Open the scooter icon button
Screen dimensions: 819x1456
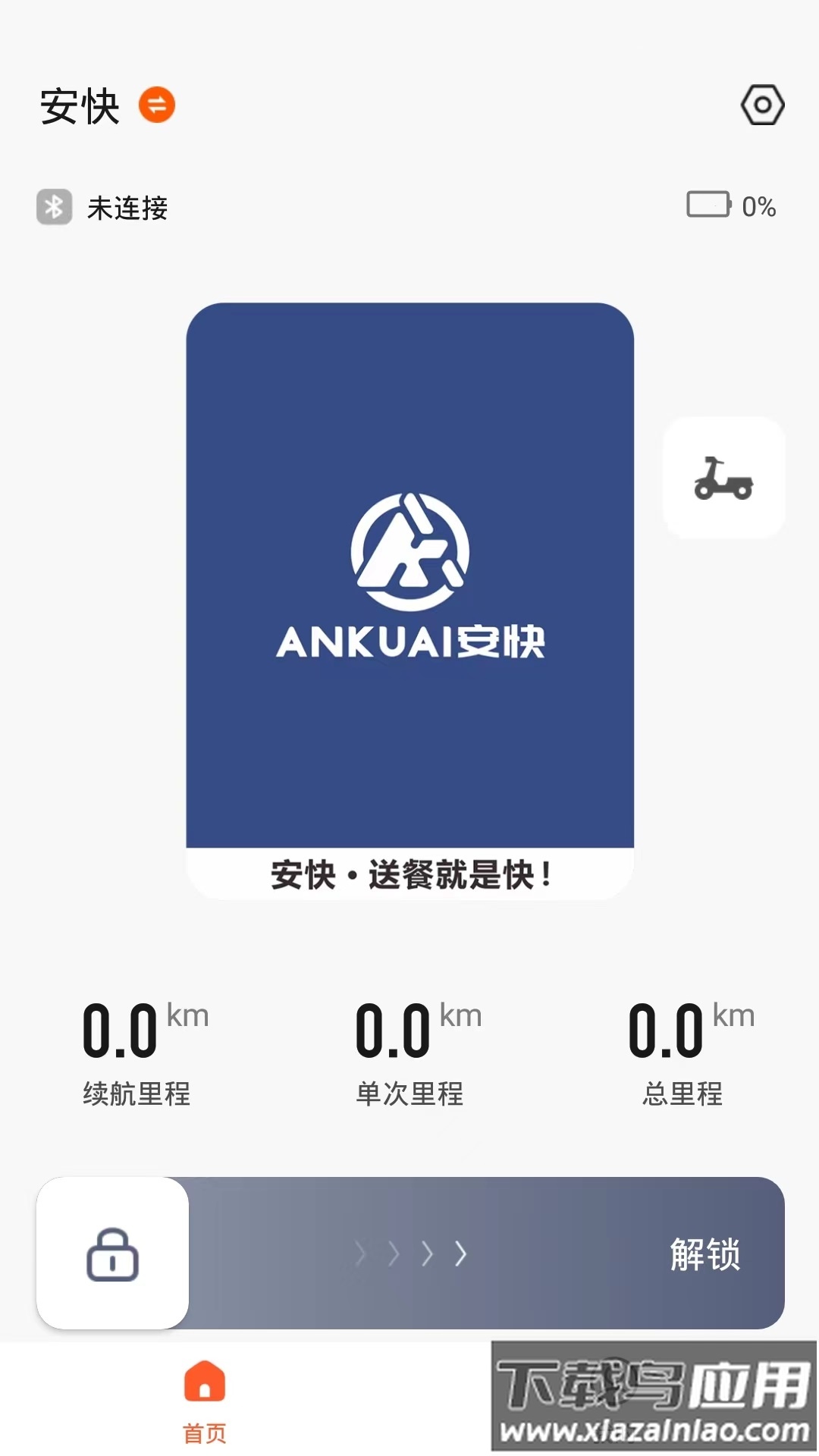pos(723,478)
